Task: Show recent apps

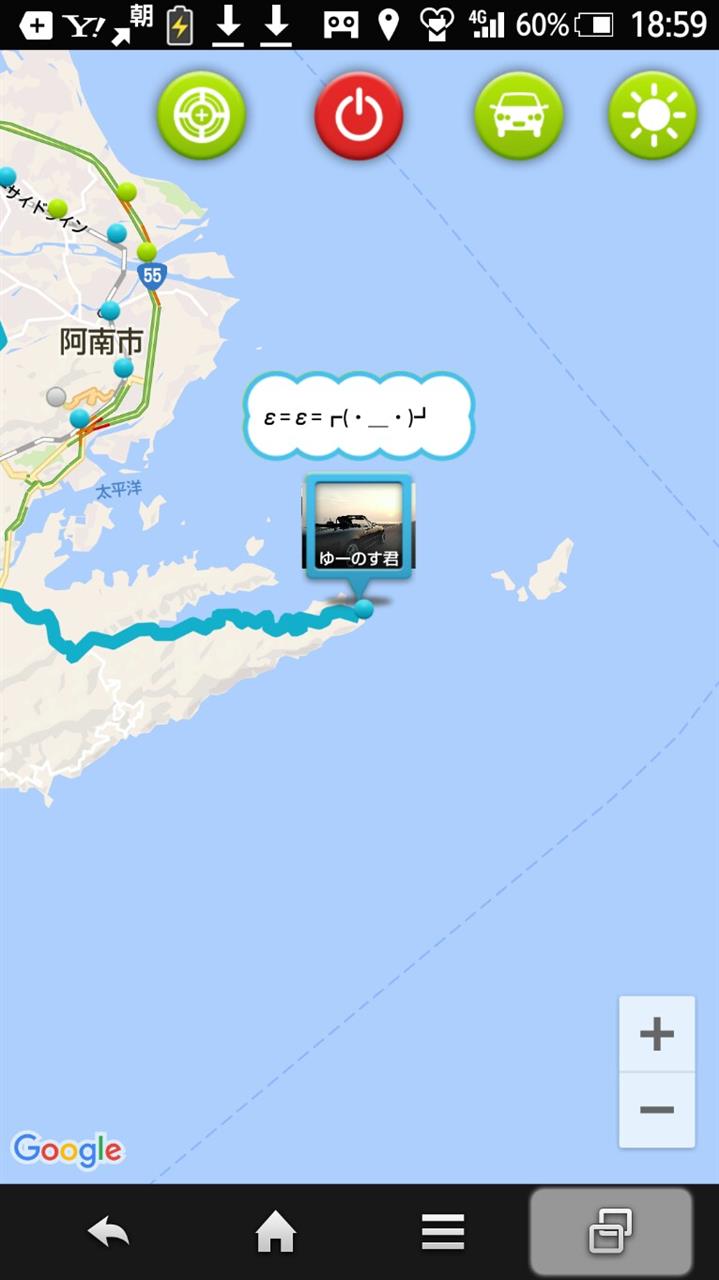Action: (x=610, y=1232)
